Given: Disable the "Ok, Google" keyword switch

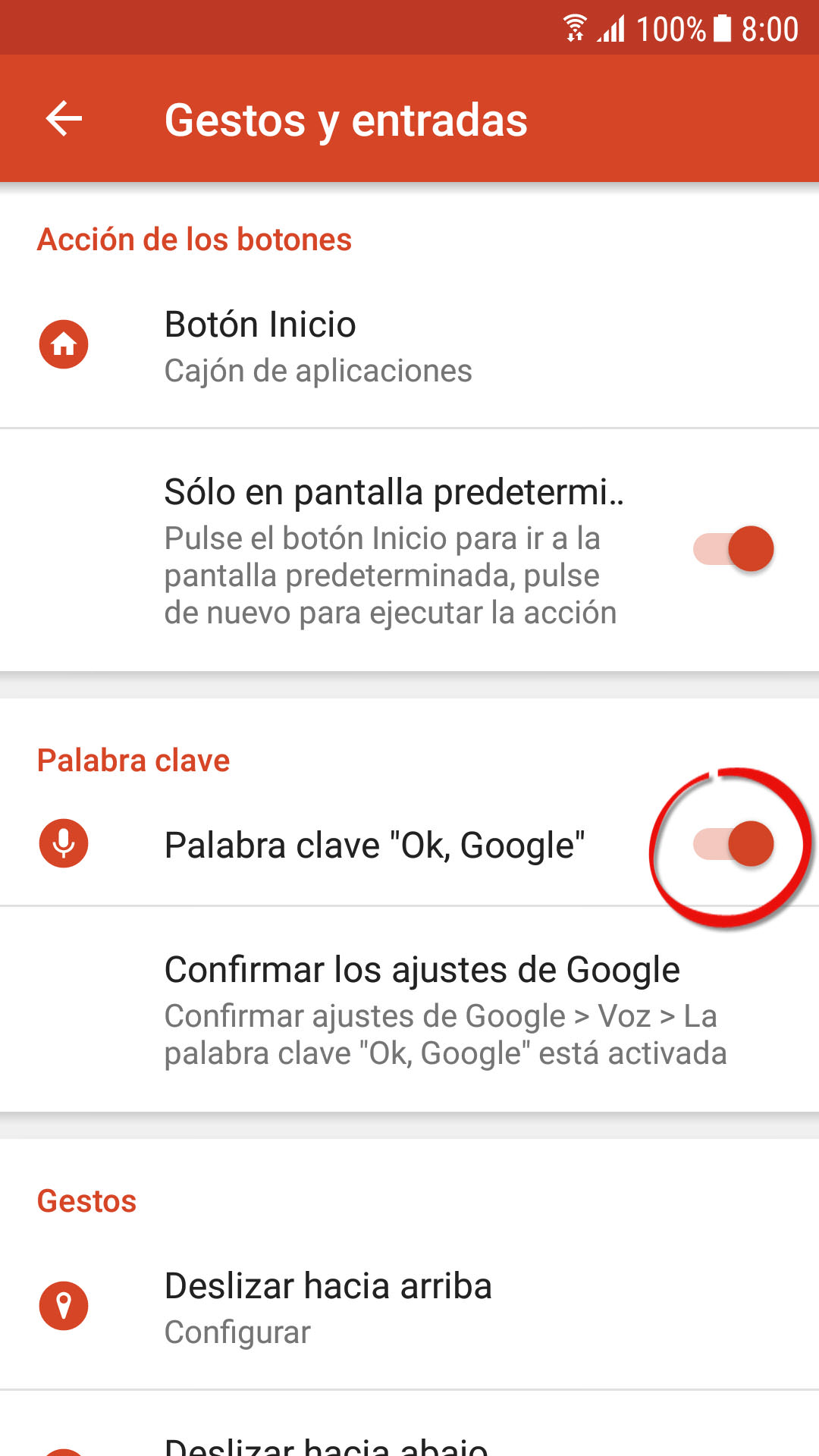Looking at the screenshot, I should [x=733, y=844].
